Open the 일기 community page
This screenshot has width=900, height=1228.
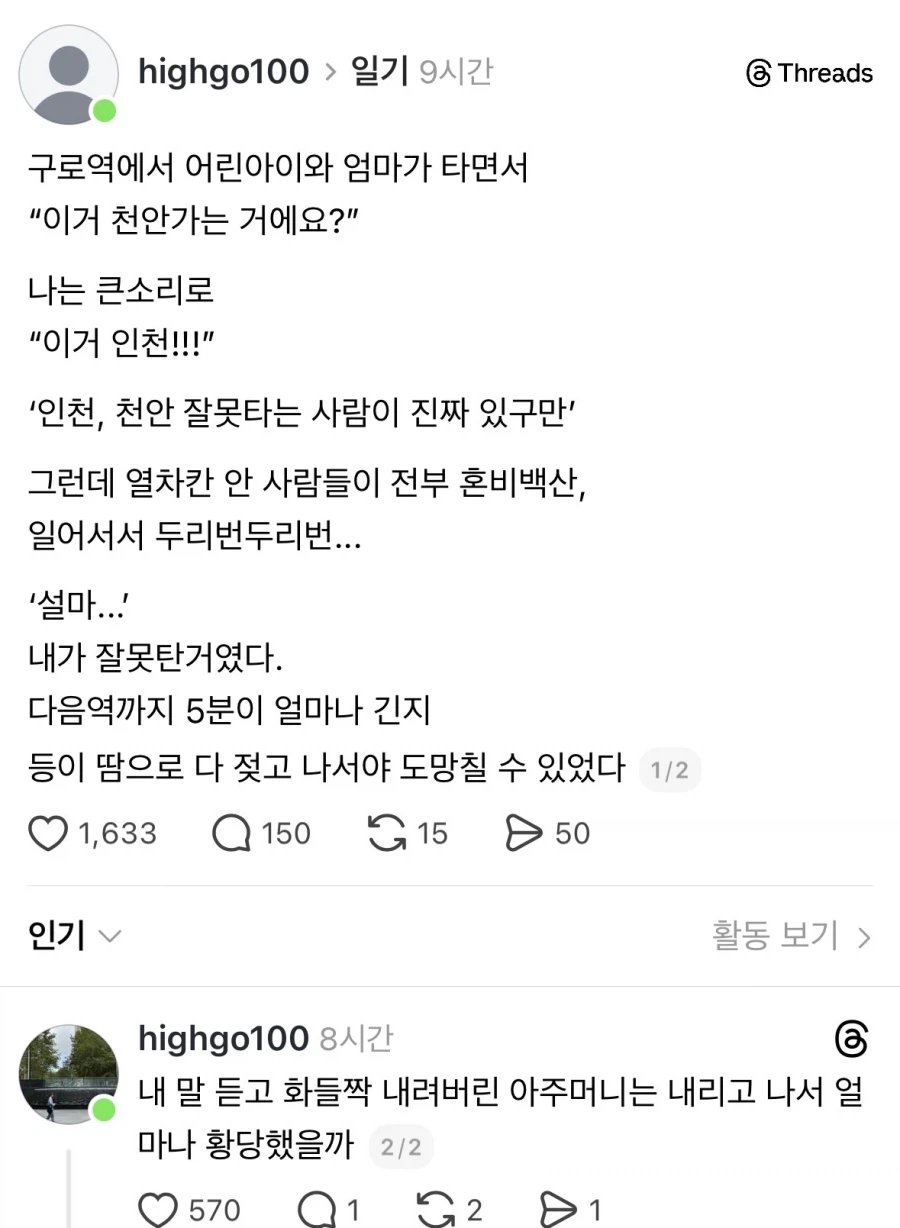tap(379, 73)
